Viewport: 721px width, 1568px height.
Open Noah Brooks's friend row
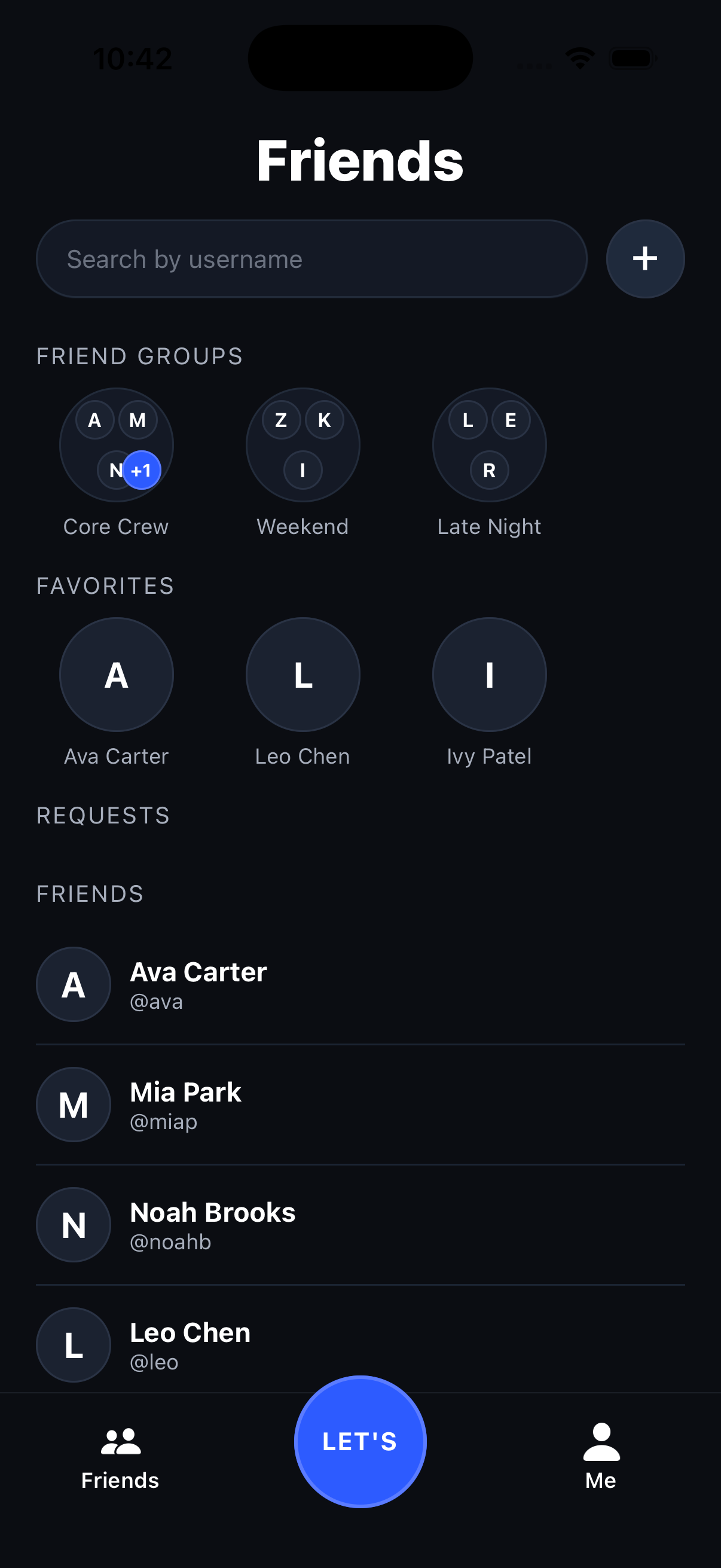(x=360, y=1225)
